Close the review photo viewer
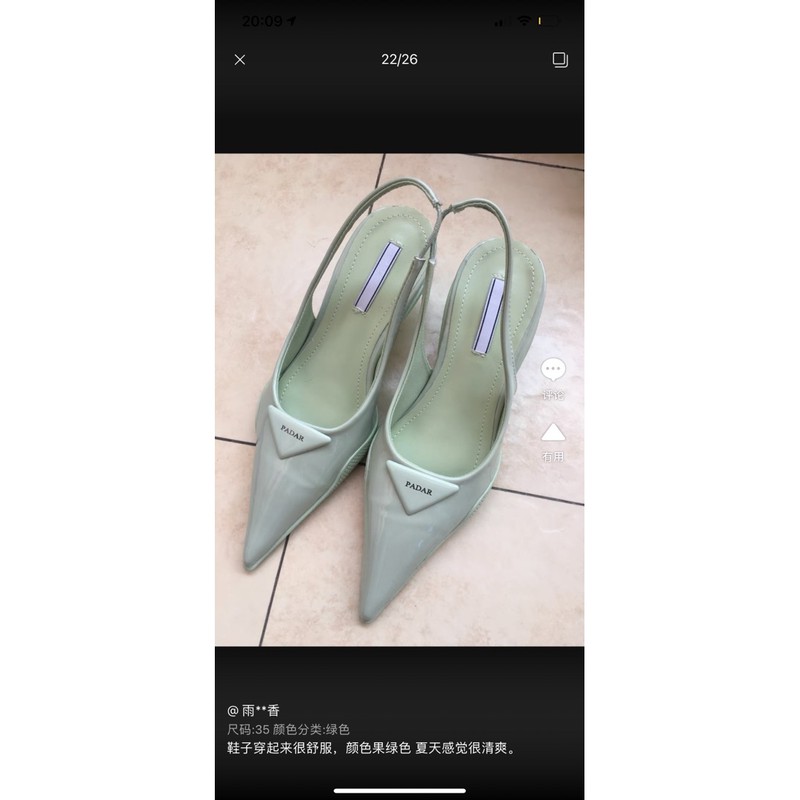 (240, 60)
